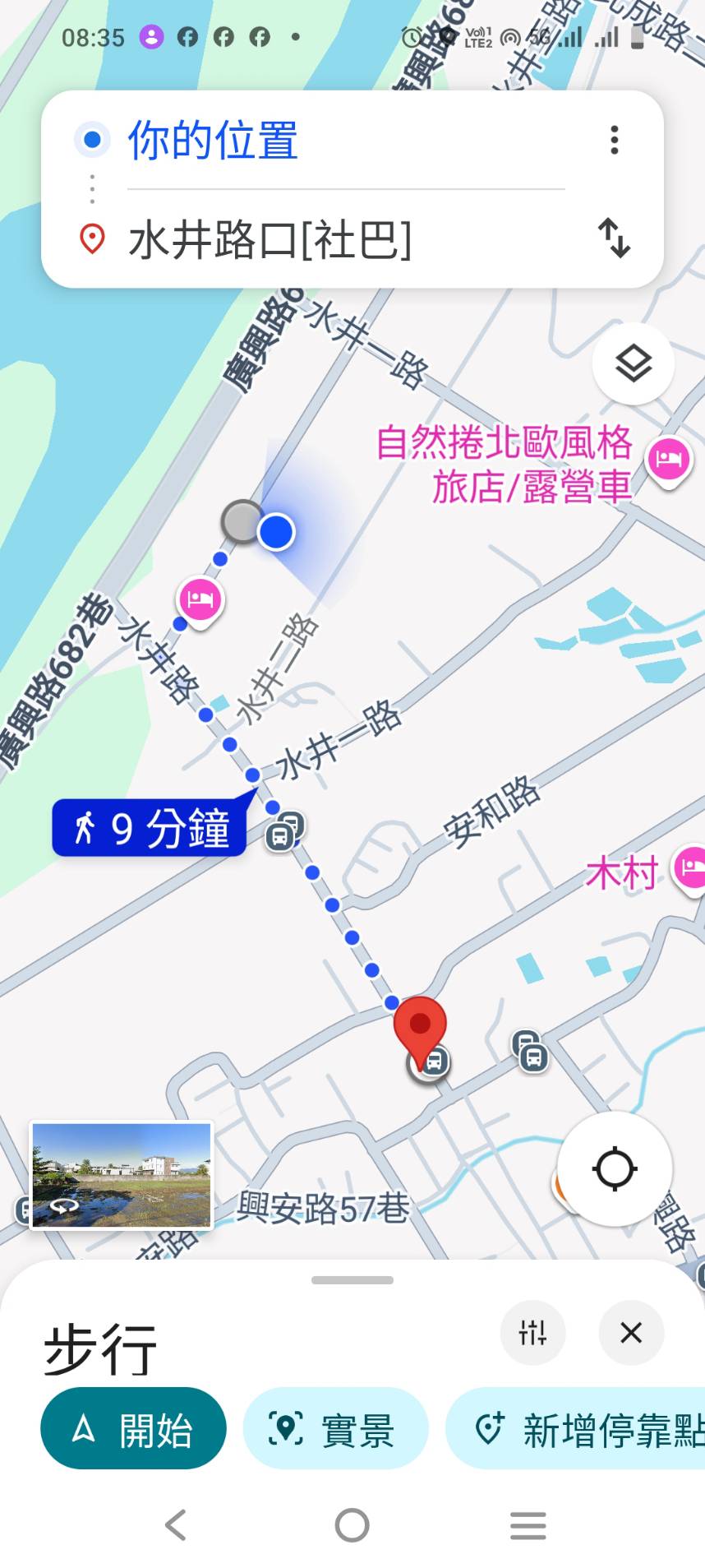The image size is (705, 1568).
Task: Open the Street View thumbnail
Action: (x=122, y=1175)
